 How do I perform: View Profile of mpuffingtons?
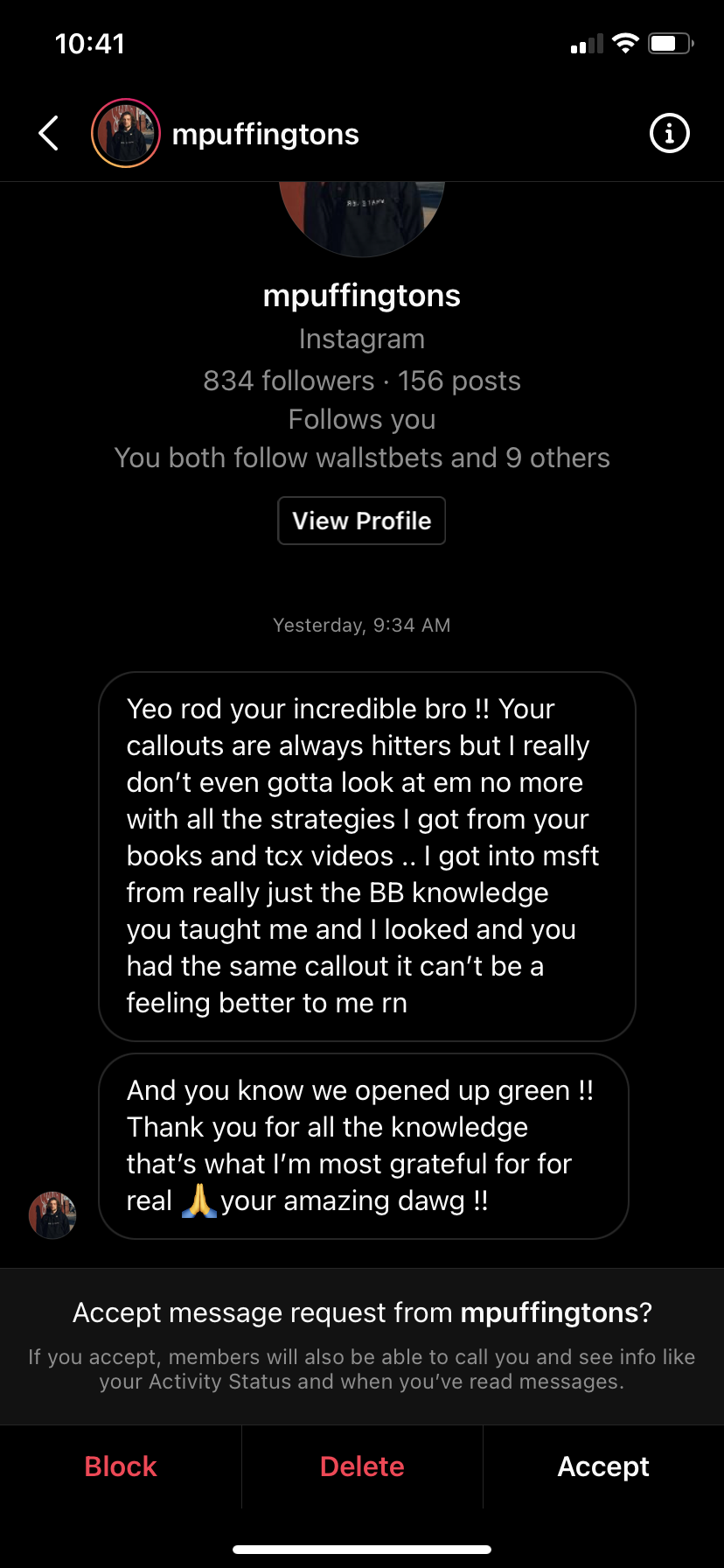click(x=361, y=521)
